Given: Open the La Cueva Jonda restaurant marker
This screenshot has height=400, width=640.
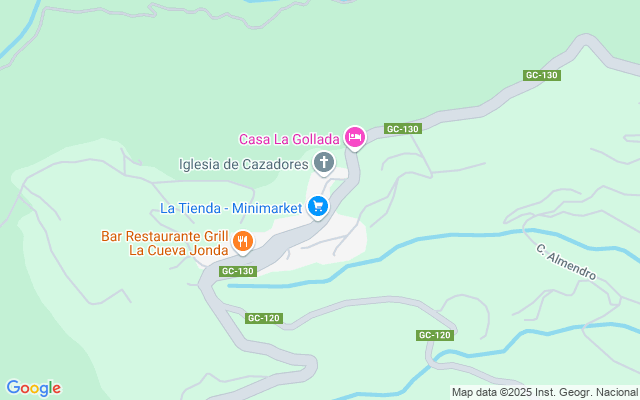Looking at the screenshot, I should 243,242.
